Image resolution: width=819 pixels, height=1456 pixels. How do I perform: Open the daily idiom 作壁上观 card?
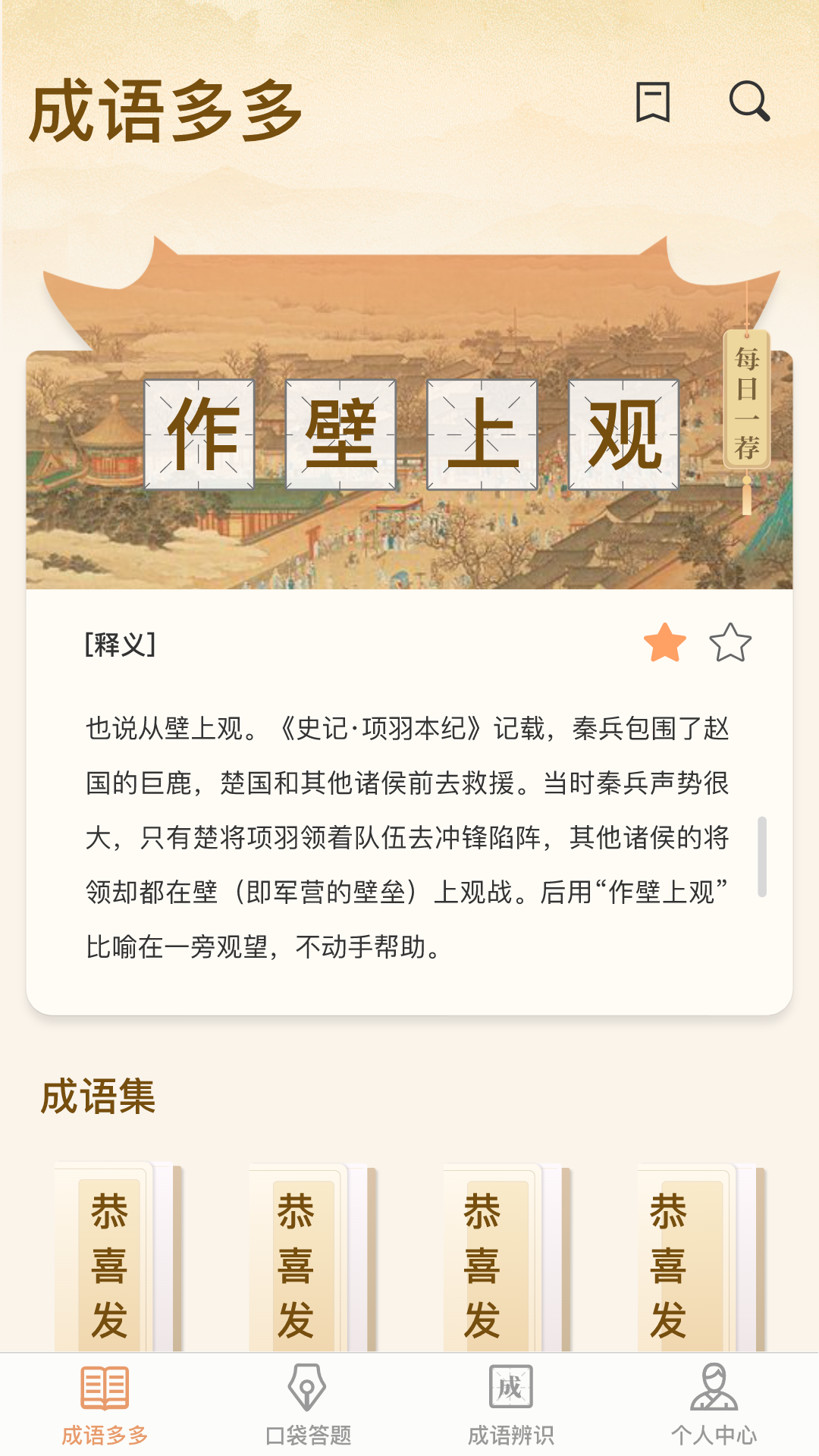[x=410, y=435]
